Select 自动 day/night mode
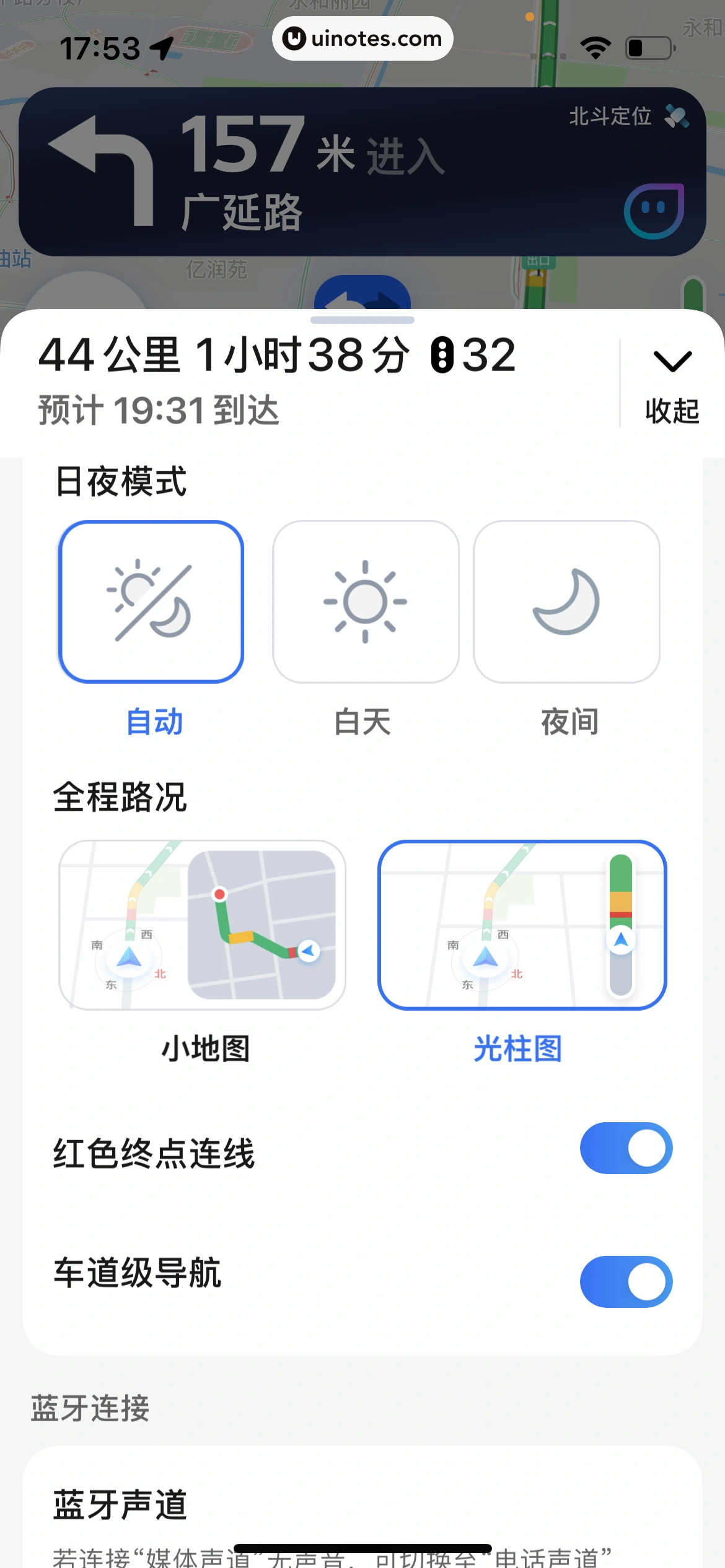This screenshot has width=725, height=1568. [x=151, y=602]
